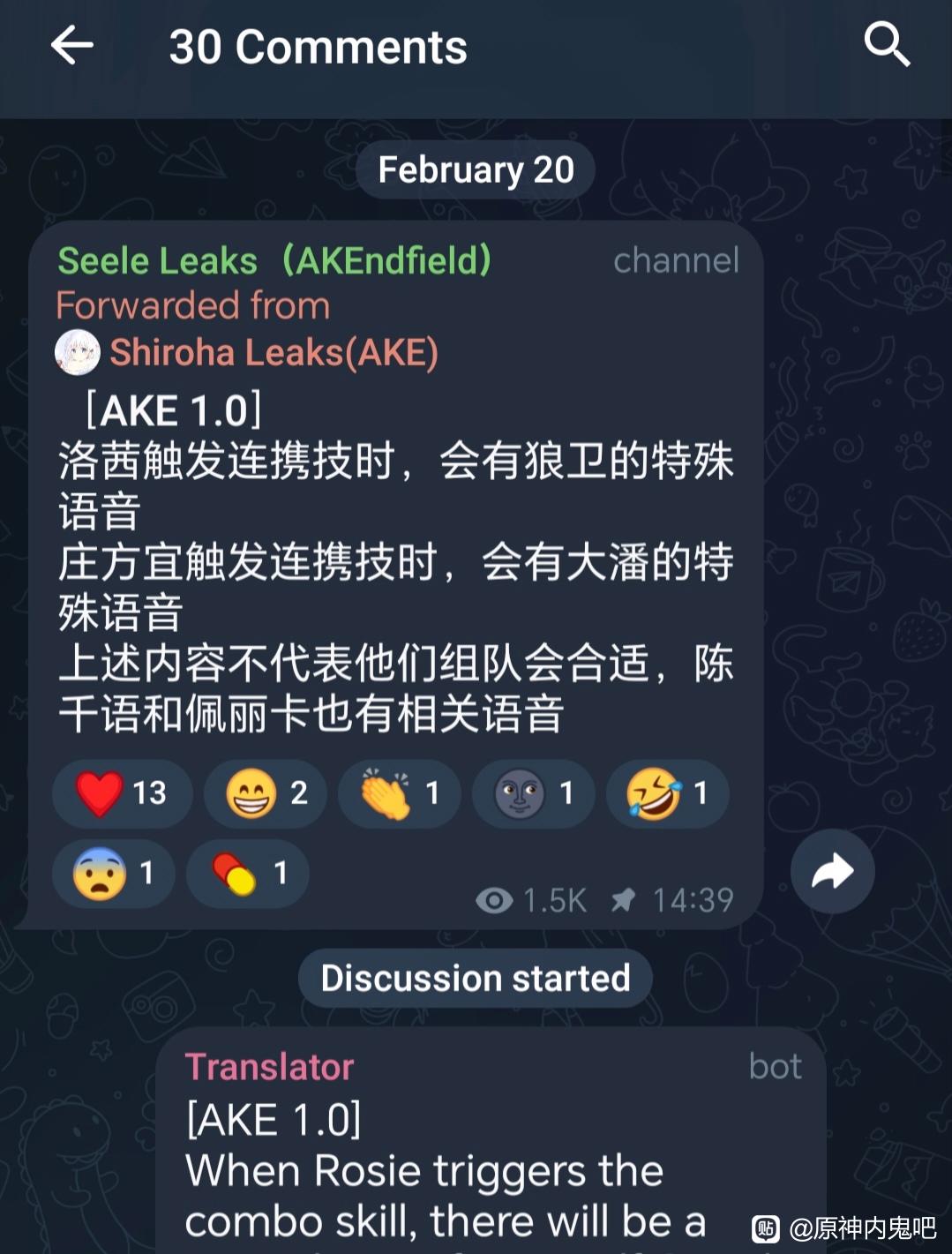Go back from the comments view
The height and width of the screenshot is (1254, 952).
[72, 45]
